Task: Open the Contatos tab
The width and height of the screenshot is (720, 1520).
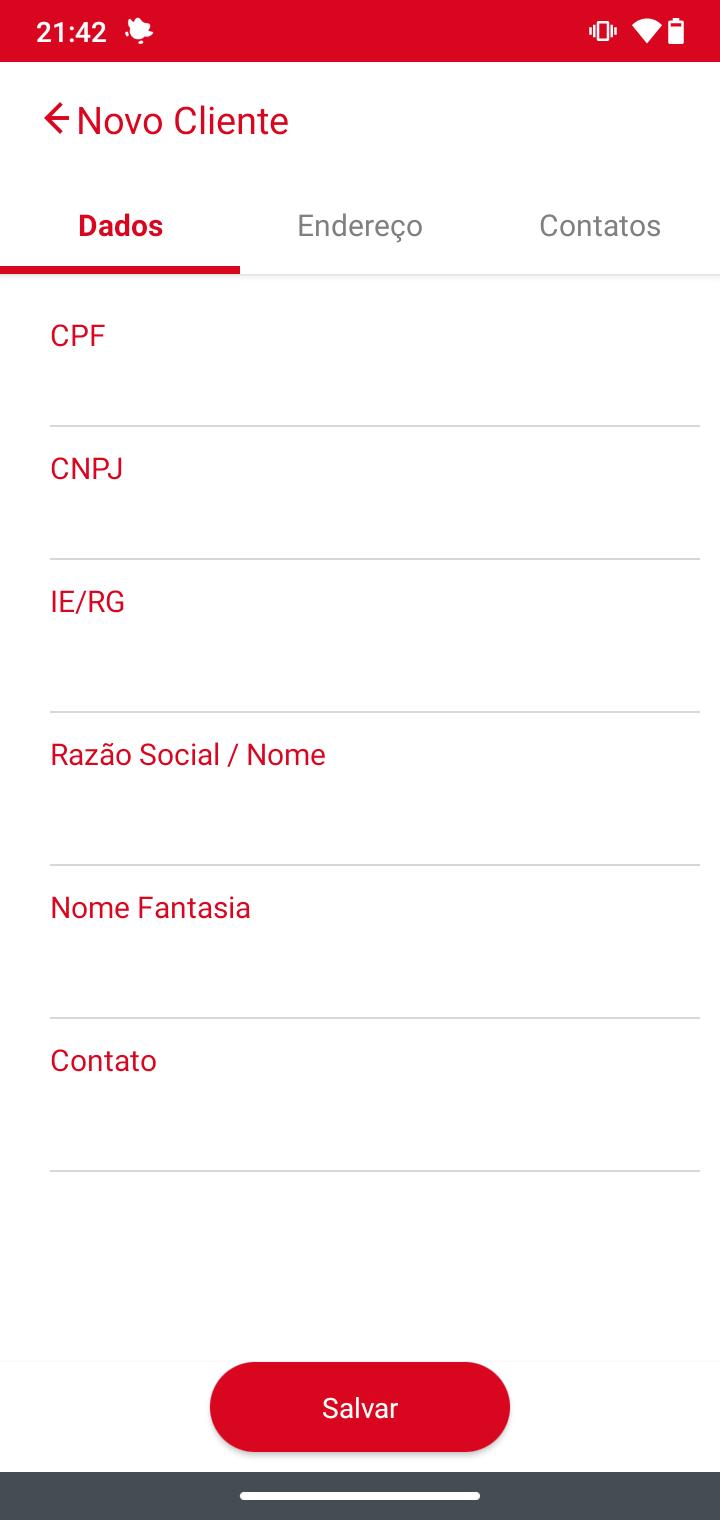Action: [x=600, y=226]
